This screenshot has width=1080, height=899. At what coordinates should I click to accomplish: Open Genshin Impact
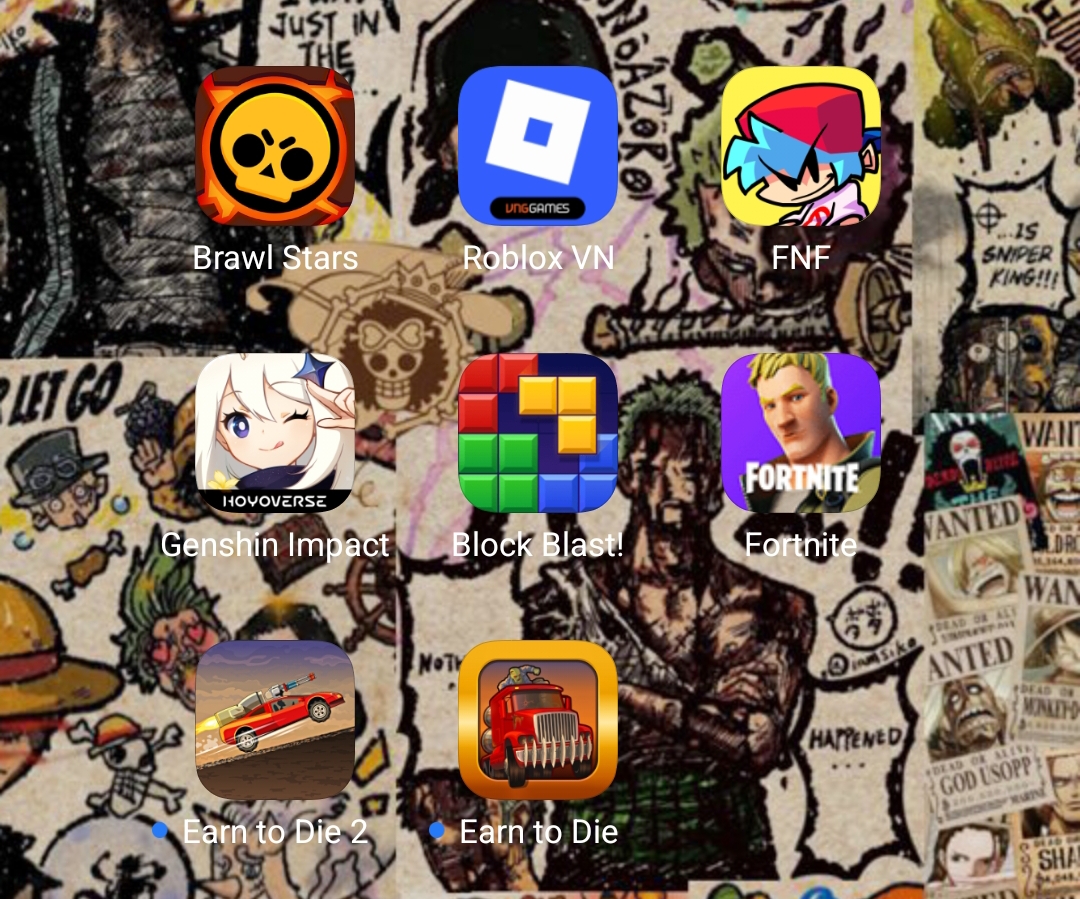(275, 433)
